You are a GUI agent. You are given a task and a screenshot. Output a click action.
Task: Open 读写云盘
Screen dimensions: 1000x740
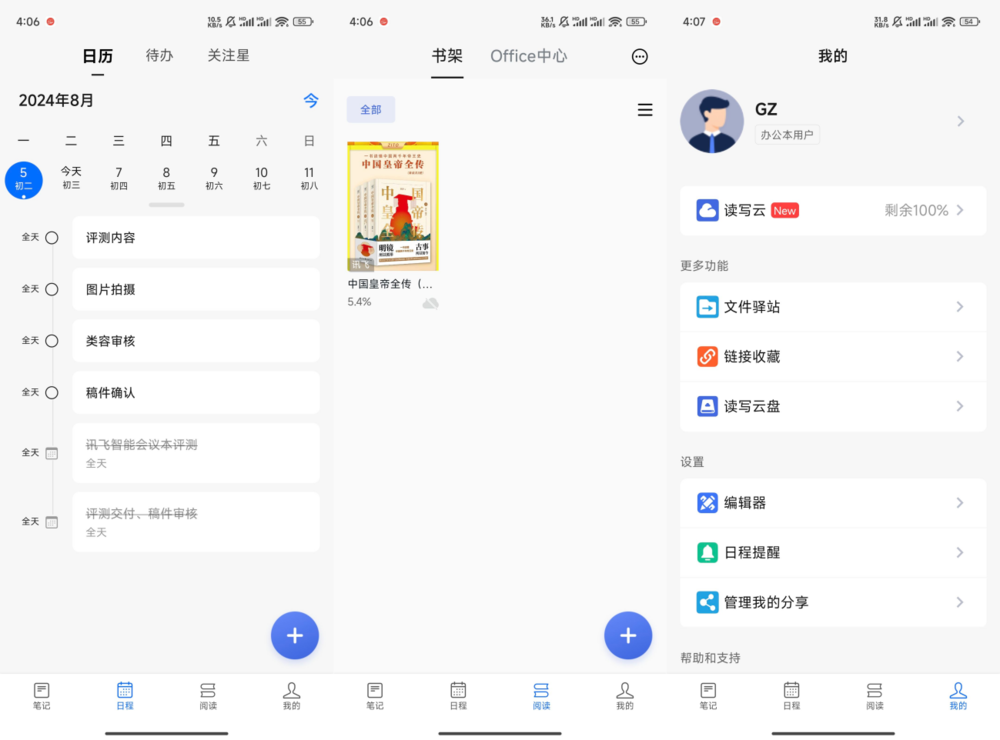(x=832, y=407)
